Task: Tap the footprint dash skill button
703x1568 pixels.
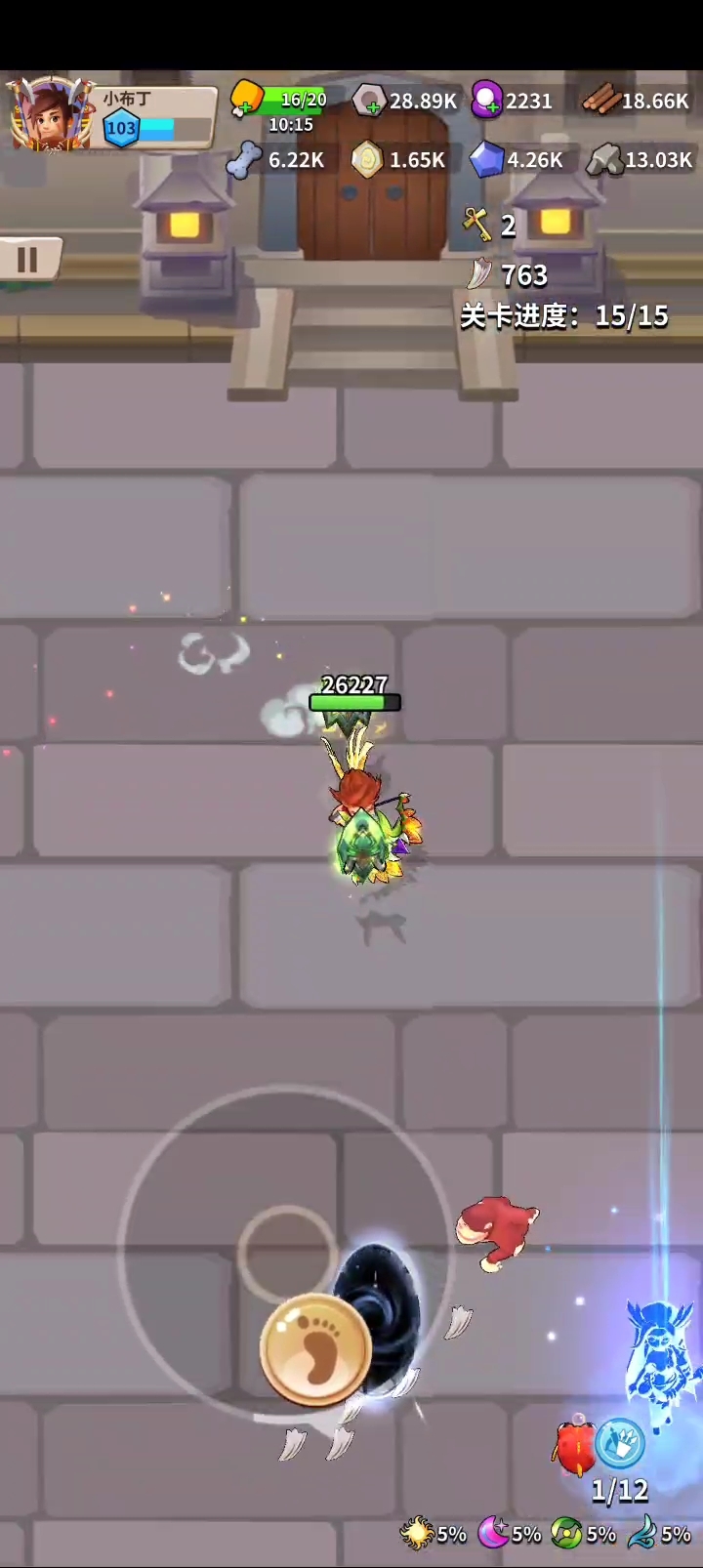Action: [315, 1348]
